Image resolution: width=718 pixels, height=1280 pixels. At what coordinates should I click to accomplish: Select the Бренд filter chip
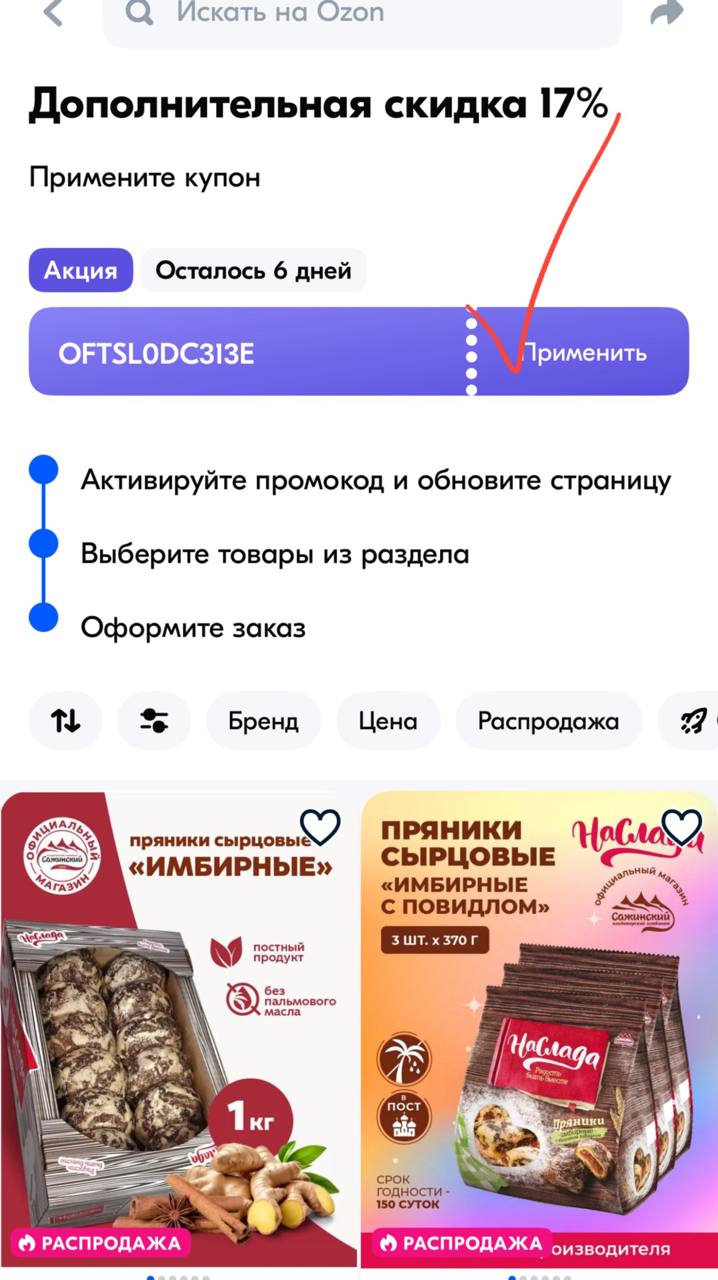[263, 721]
